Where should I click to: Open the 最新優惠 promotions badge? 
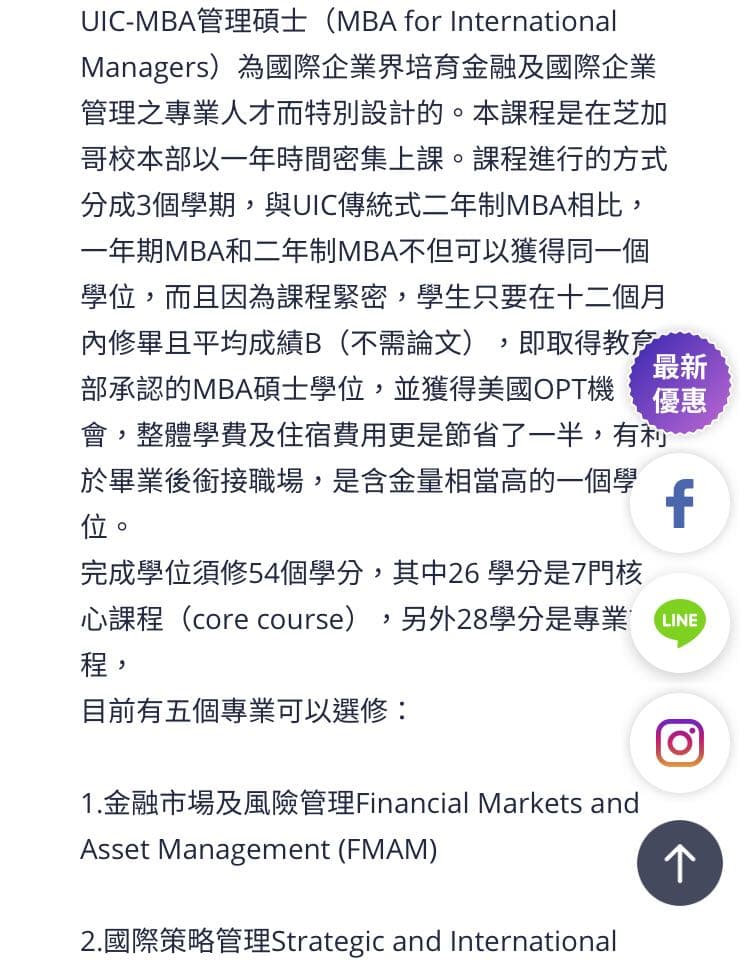pyautogui.click(x=680, y=383)
